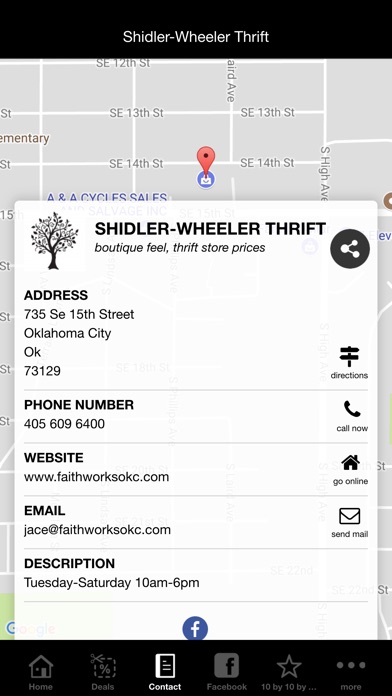Get directions to the store

click(349, 363)
